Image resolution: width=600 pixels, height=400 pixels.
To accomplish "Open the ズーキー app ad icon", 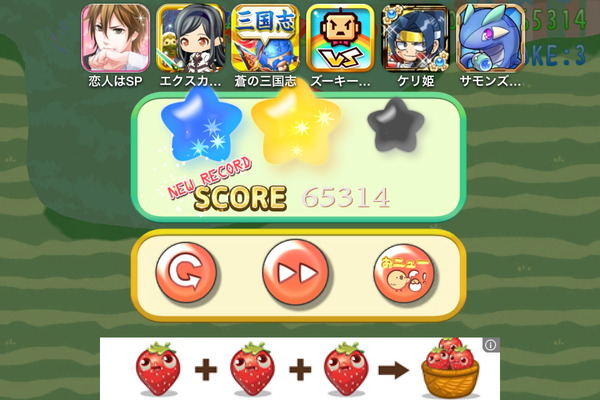I will (340, 38).
